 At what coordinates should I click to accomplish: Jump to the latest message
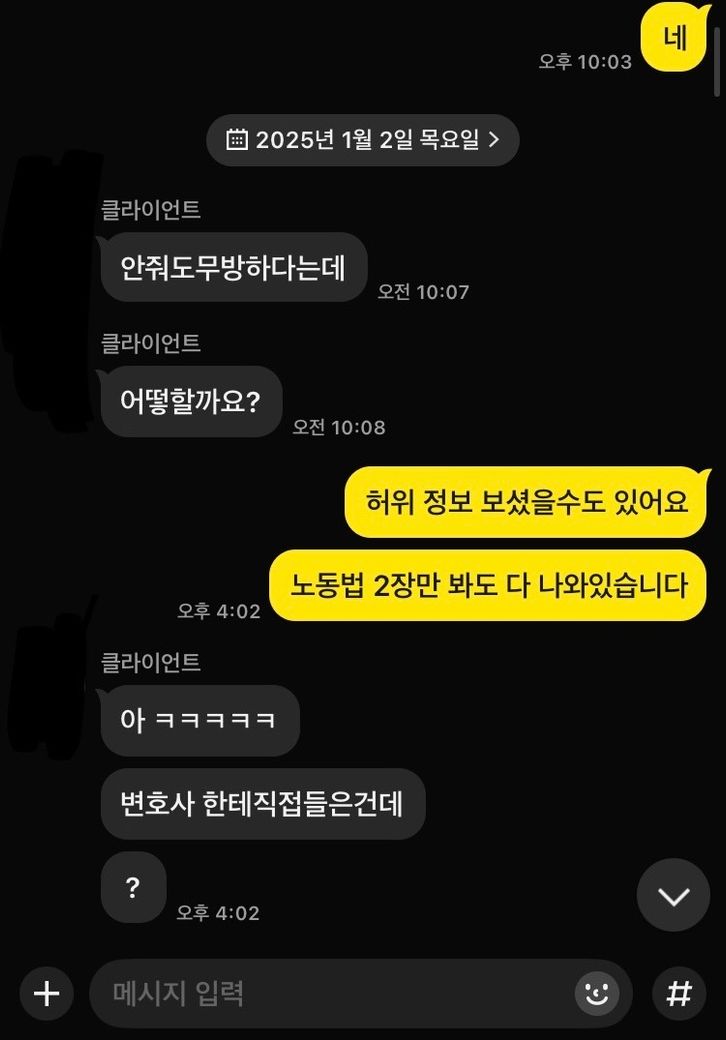[673, 895]
